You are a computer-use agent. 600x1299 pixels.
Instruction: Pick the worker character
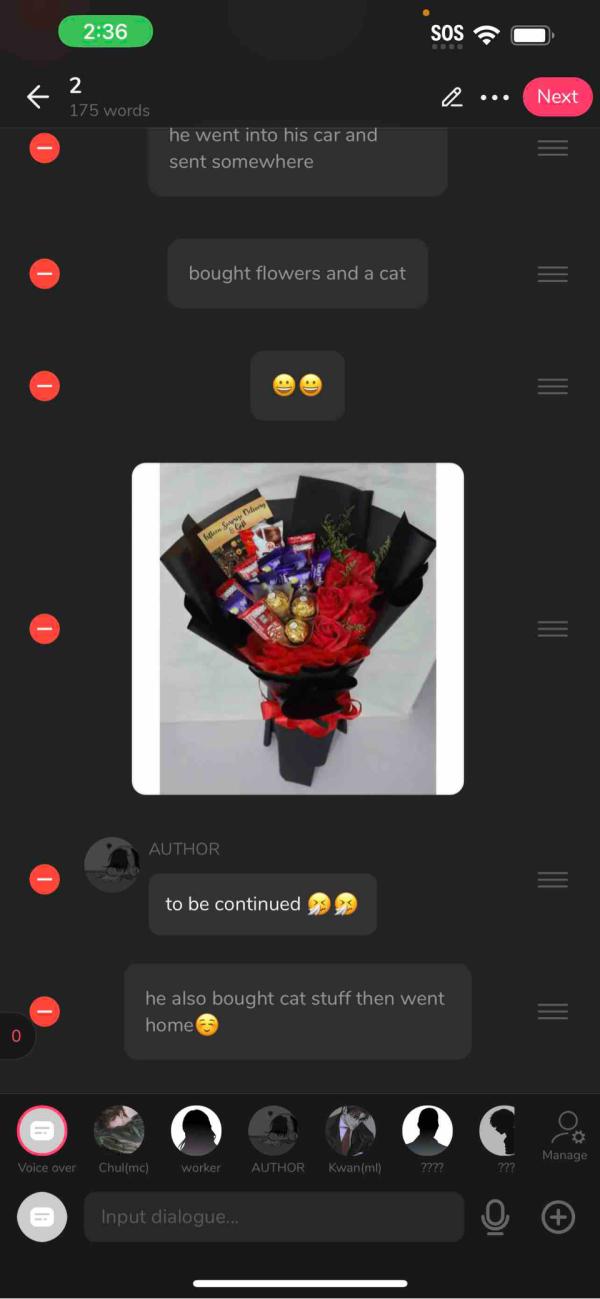tap(196, 1131)
